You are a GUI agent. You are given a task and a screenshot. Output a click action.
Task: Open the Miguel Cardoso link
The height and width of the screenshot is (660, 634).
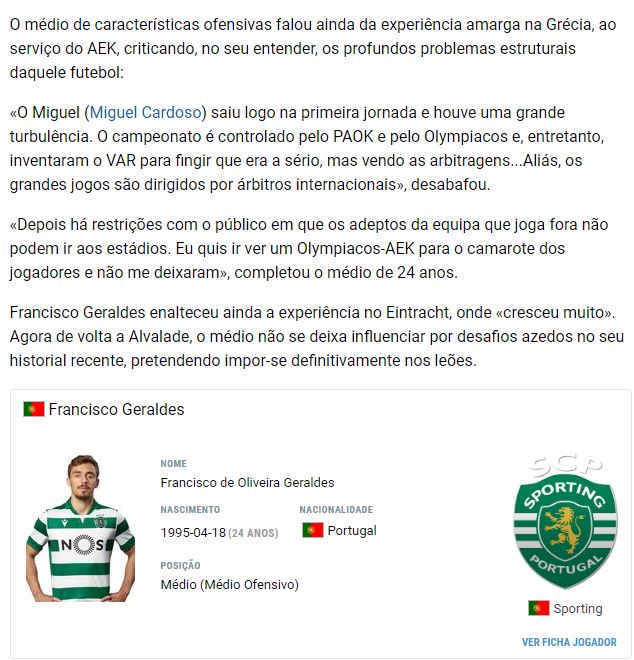[147, 112]
